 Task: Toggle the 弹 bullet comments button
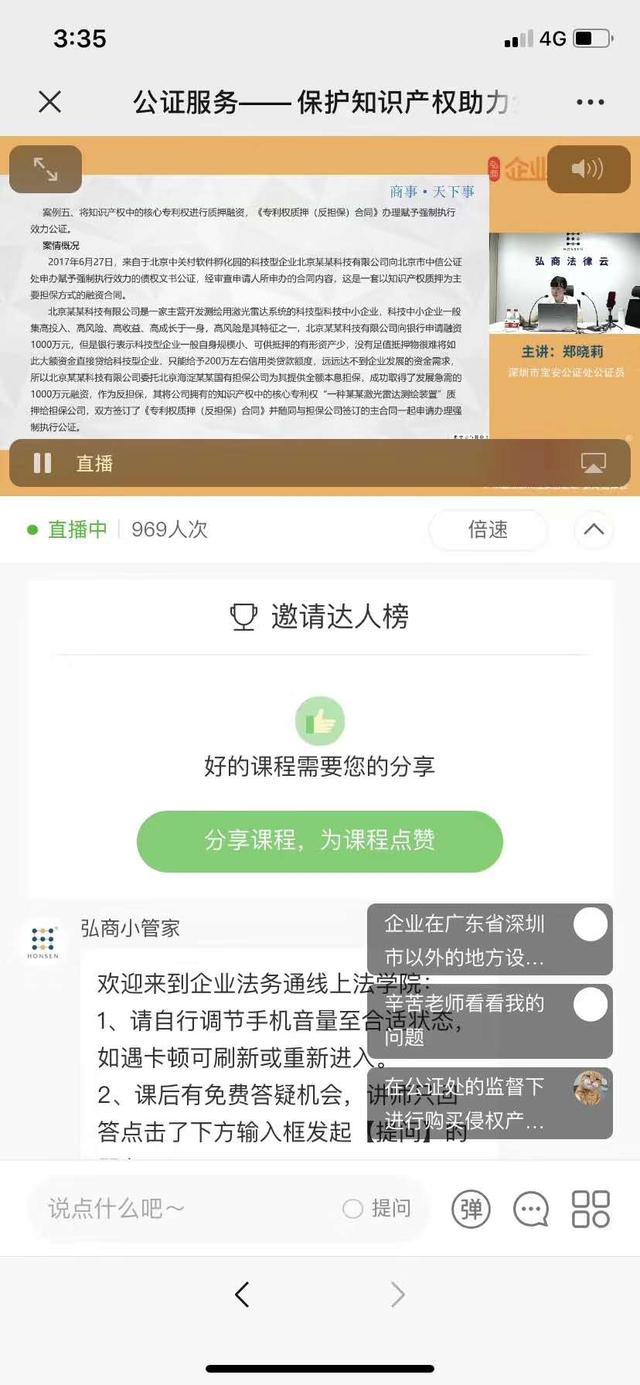tap(471, 1208)
